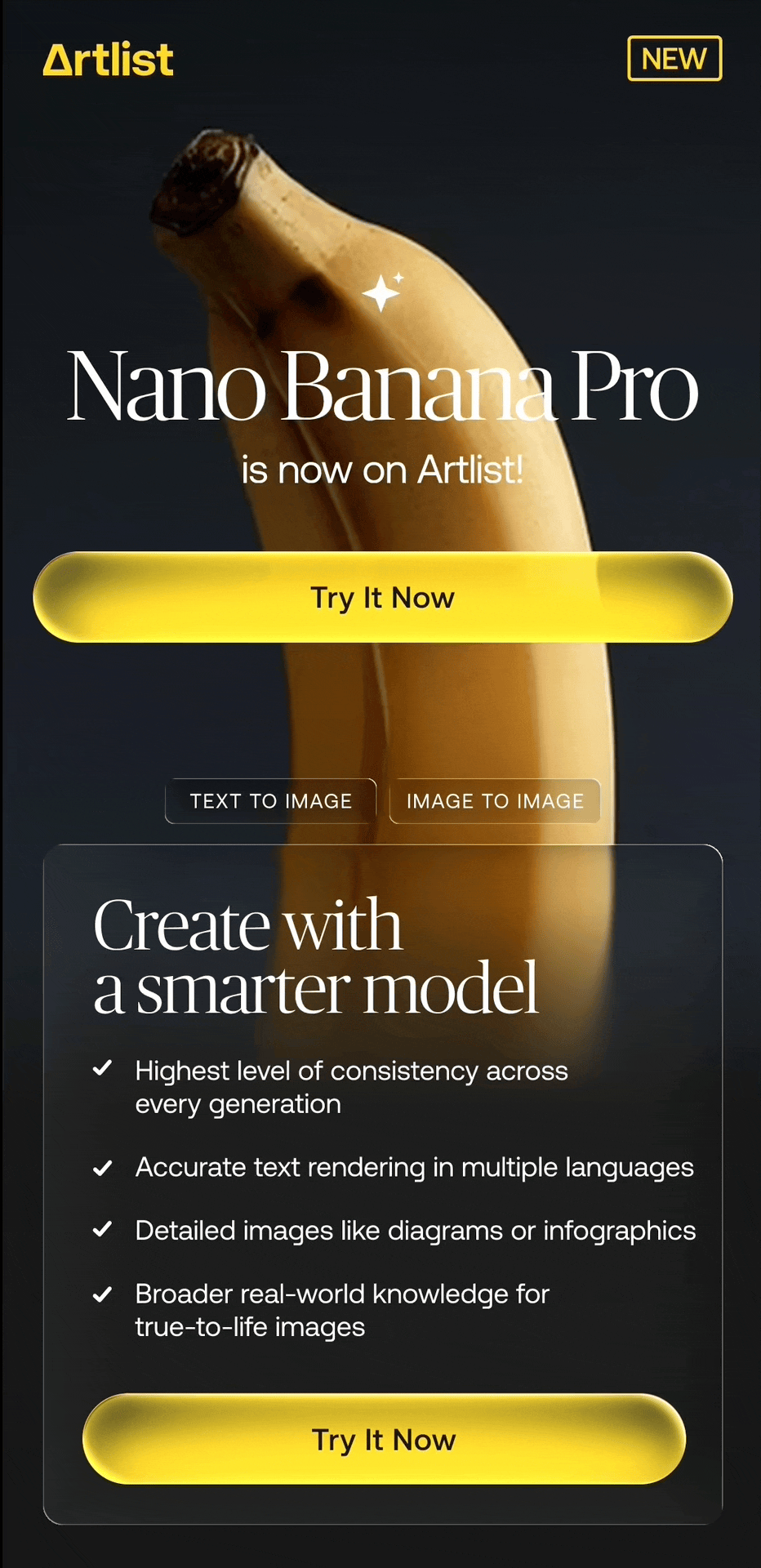Select the TEXT TO IMAGE chip

coord(271,801)
